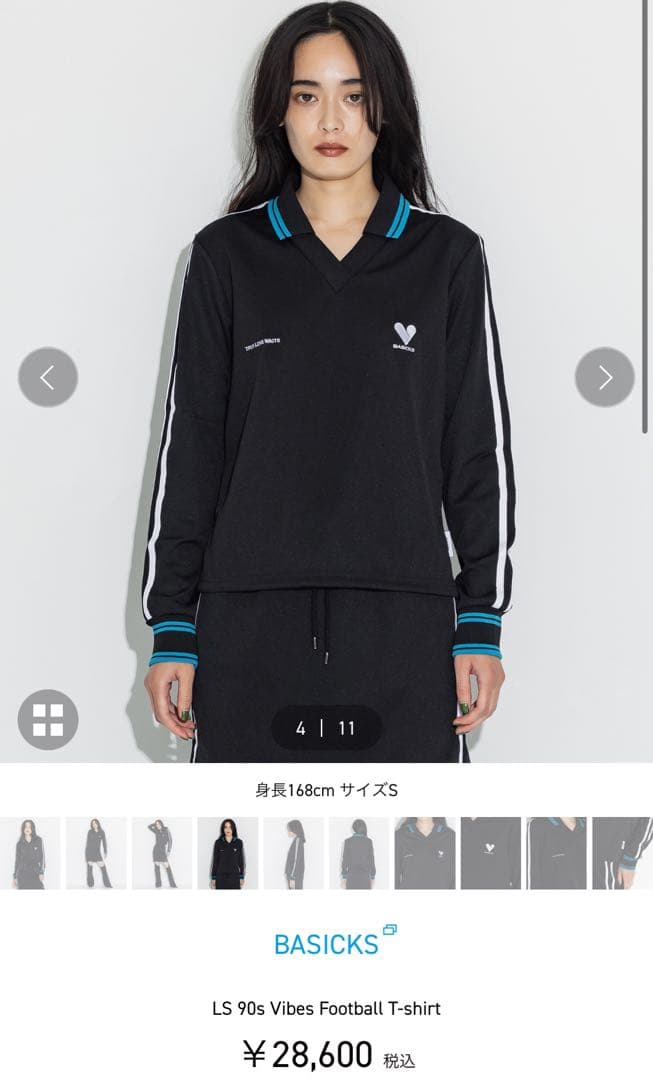Go to the previous product photo
The width and height of the screenshot is (653, 1080).
pyautogui.click(x=47, y=377)
